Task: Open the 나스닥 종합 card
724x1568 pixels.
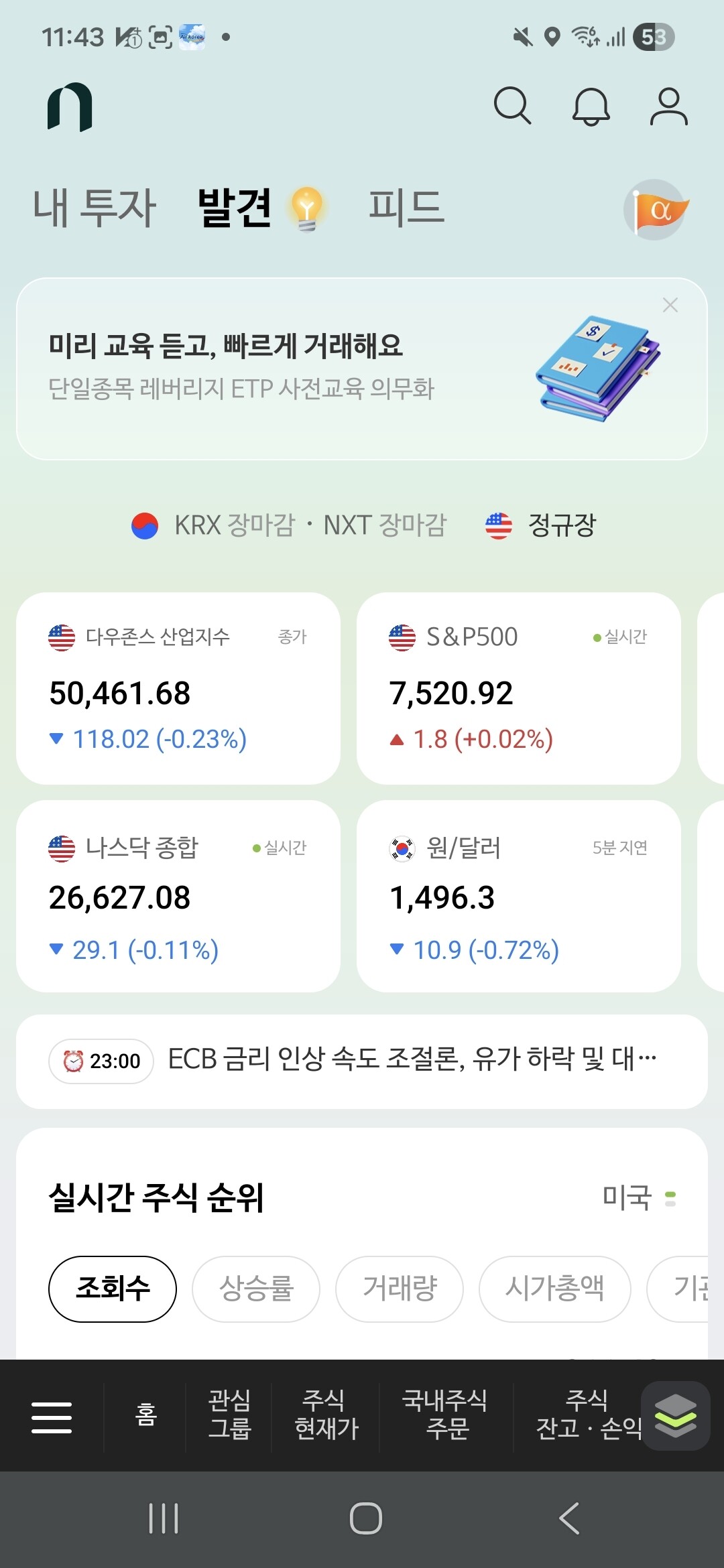Action: coord(178,896)
